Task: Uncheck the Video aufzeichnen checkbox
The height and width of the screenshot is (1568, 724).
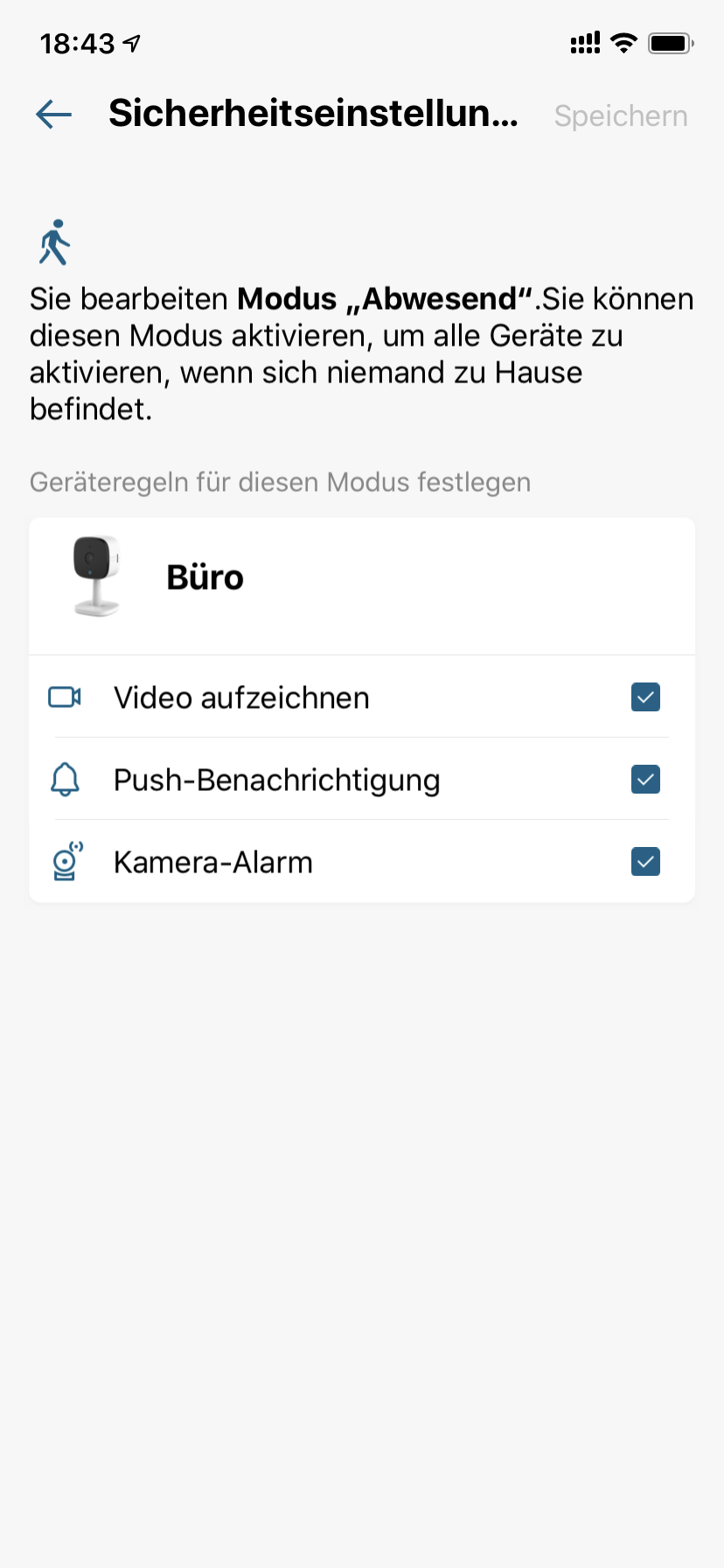Action: coord(645,697)
